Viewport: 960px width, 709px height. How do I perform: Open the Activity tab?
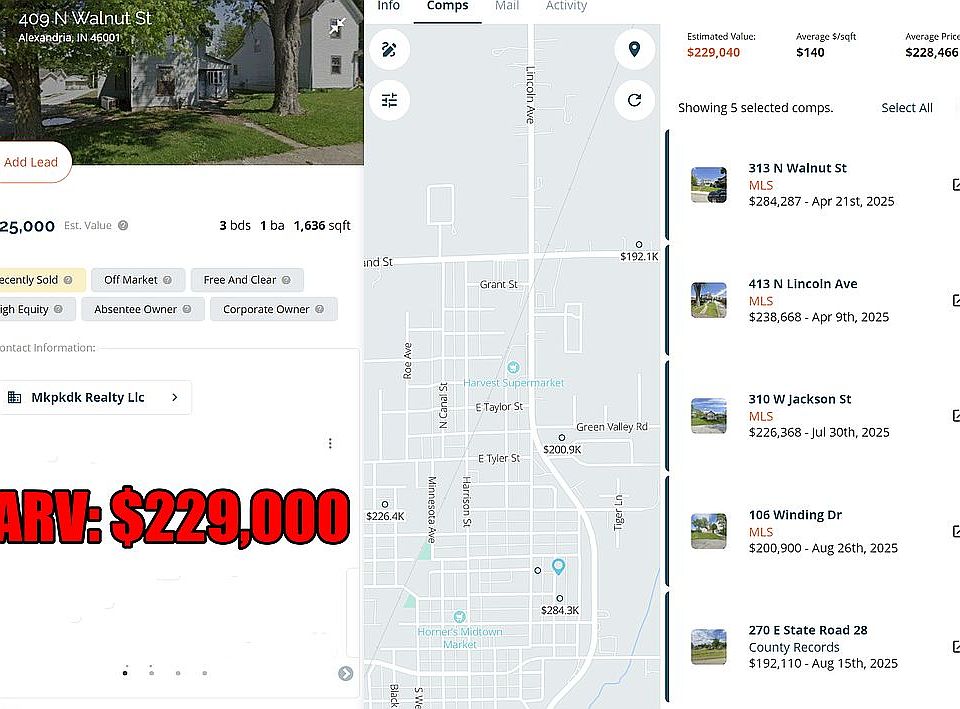point(566,6)
